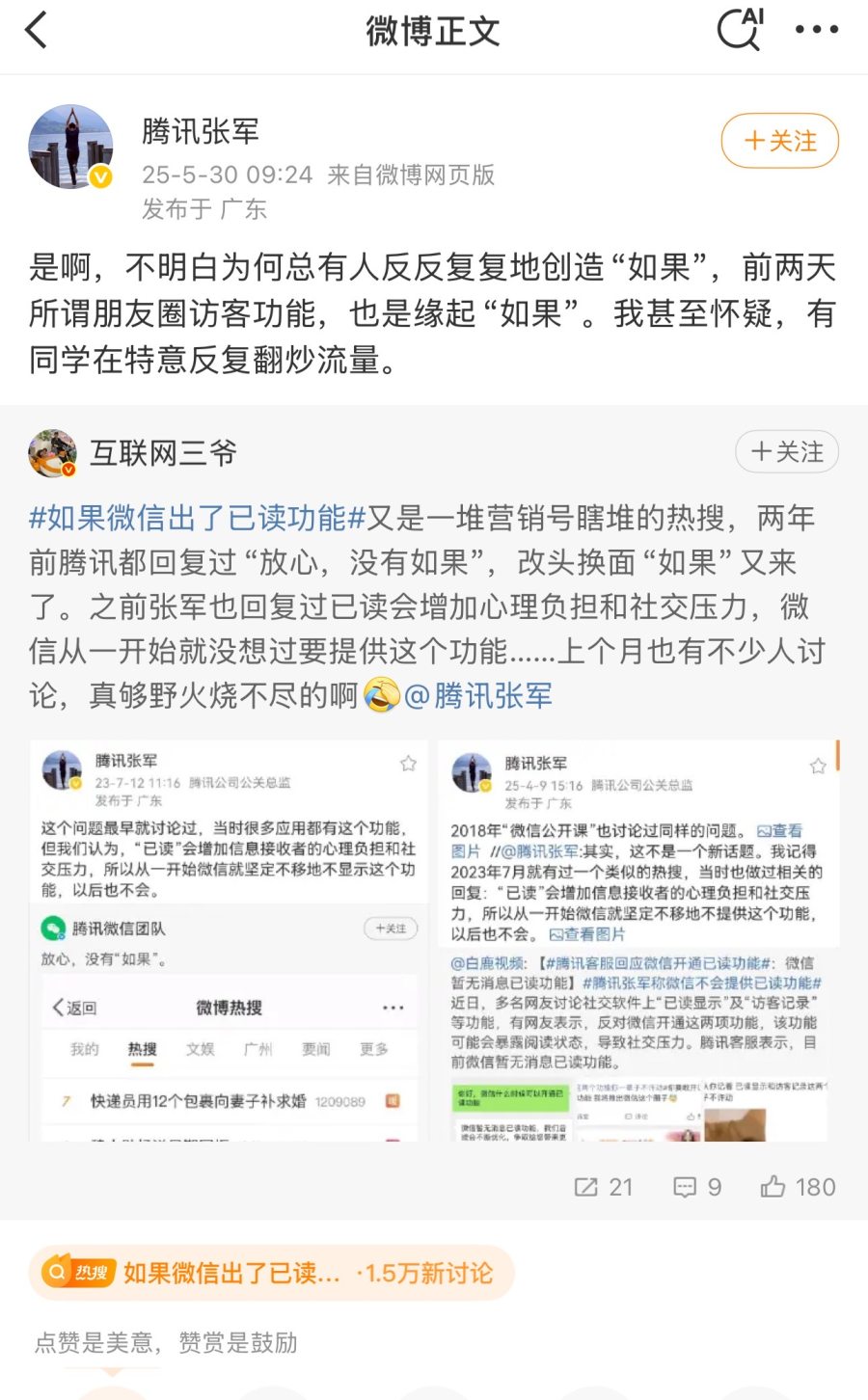Follow 互联网三爷
Image resolution: width=868 pixels, height=1400 pixels.
tap(786, 452)
